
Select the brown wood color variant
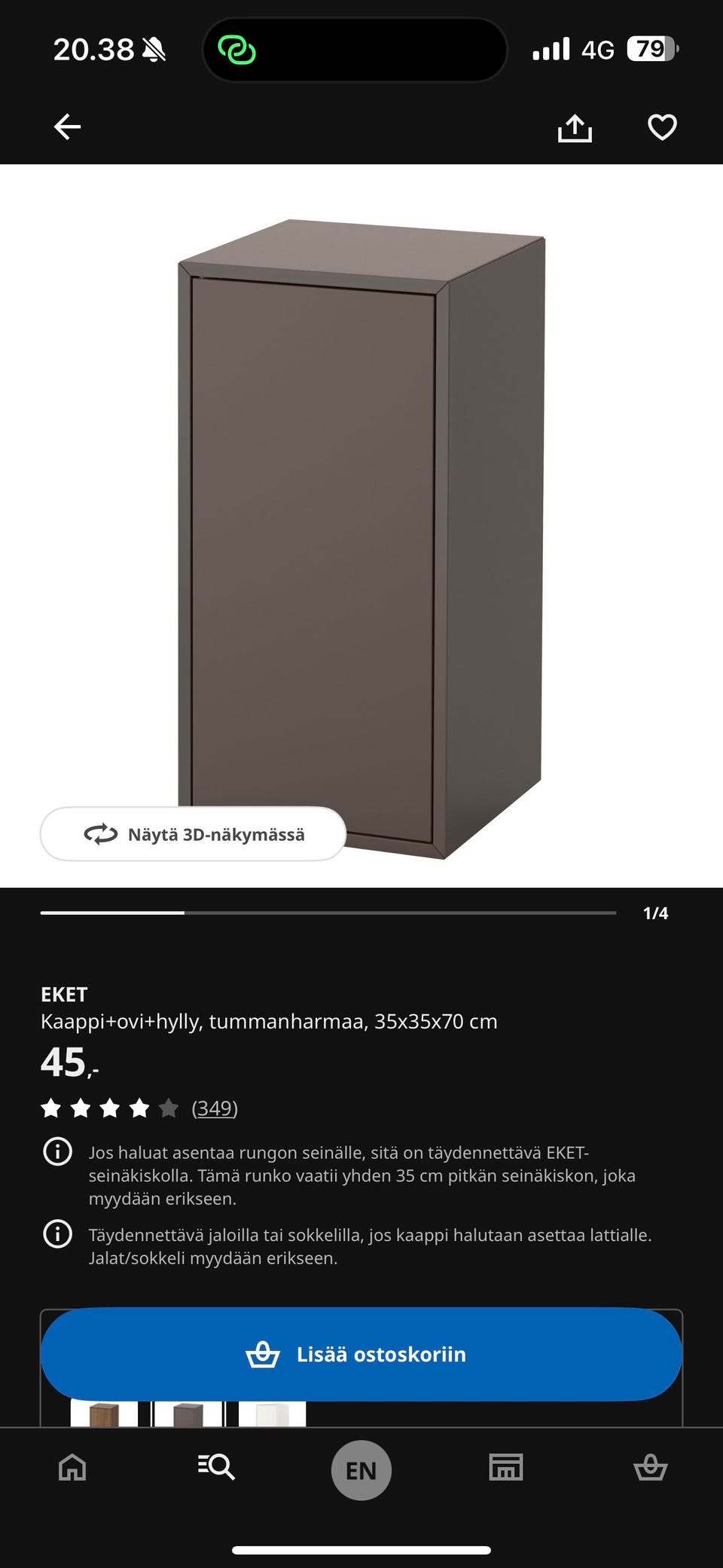[104, 1414]
